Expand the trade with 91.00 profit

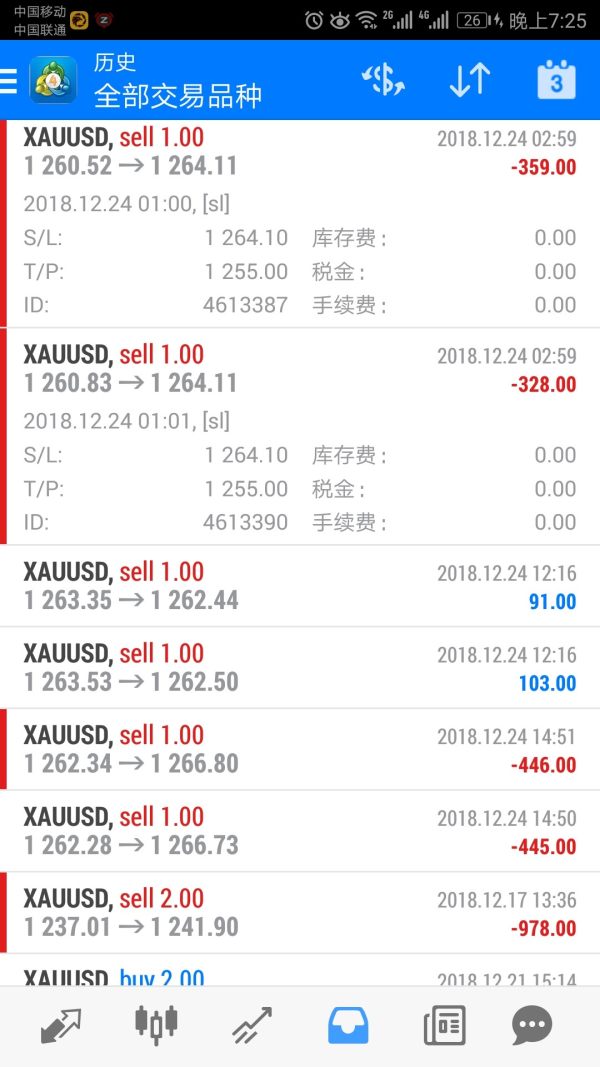300,586
